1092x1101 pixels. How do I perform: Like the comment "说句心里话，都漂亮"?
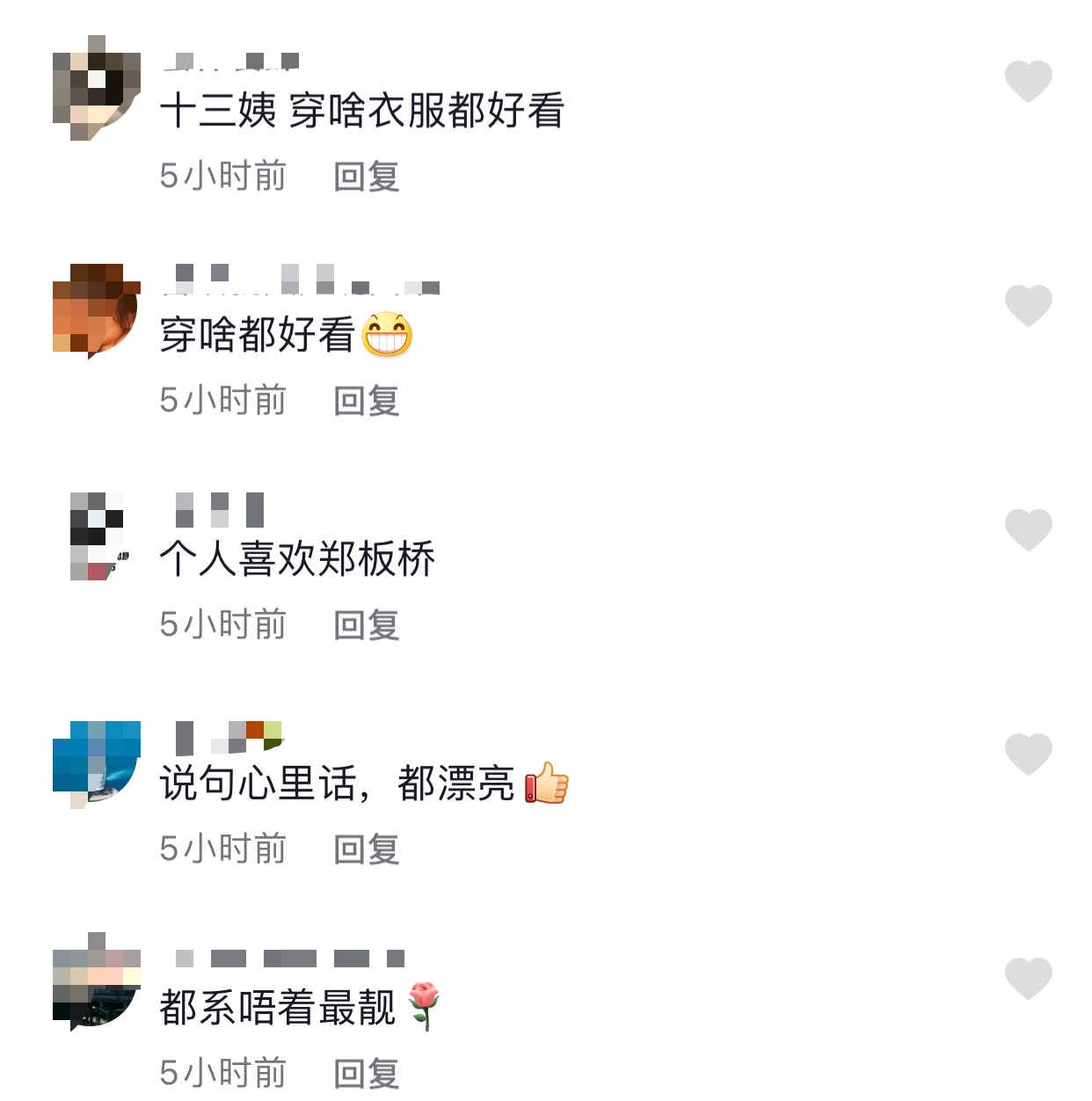coord(1028,755)
